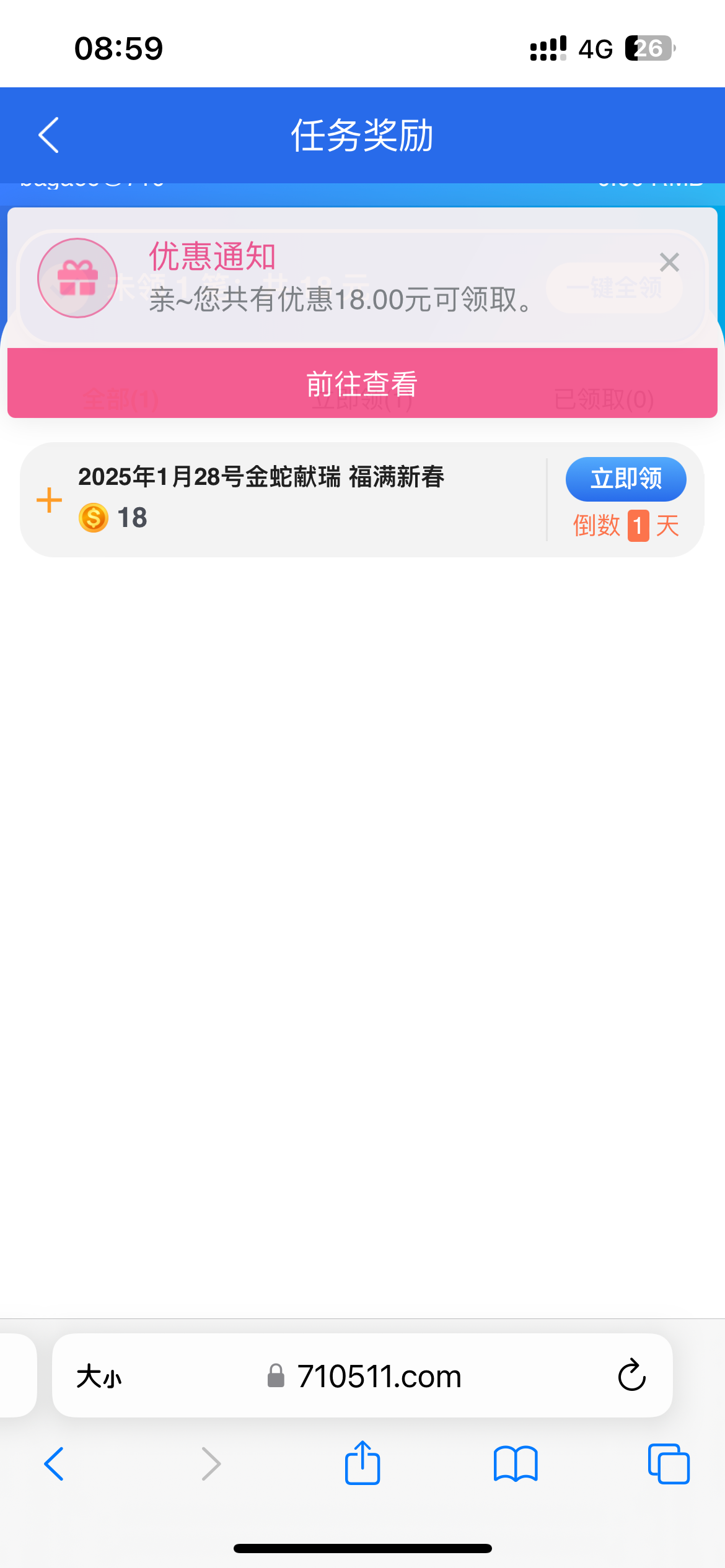Reload the 710511.com page
725x1568 pixels.
(631, 1376)
